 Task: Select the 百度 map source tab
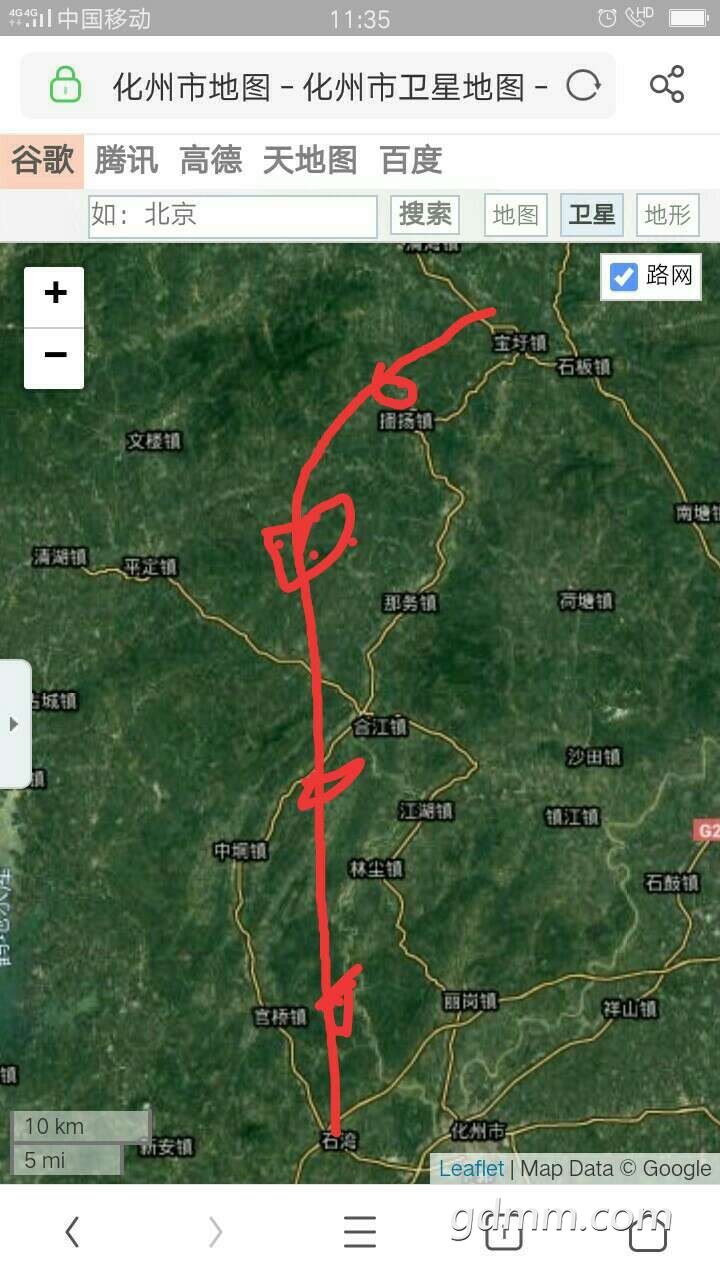pos(411,160)
